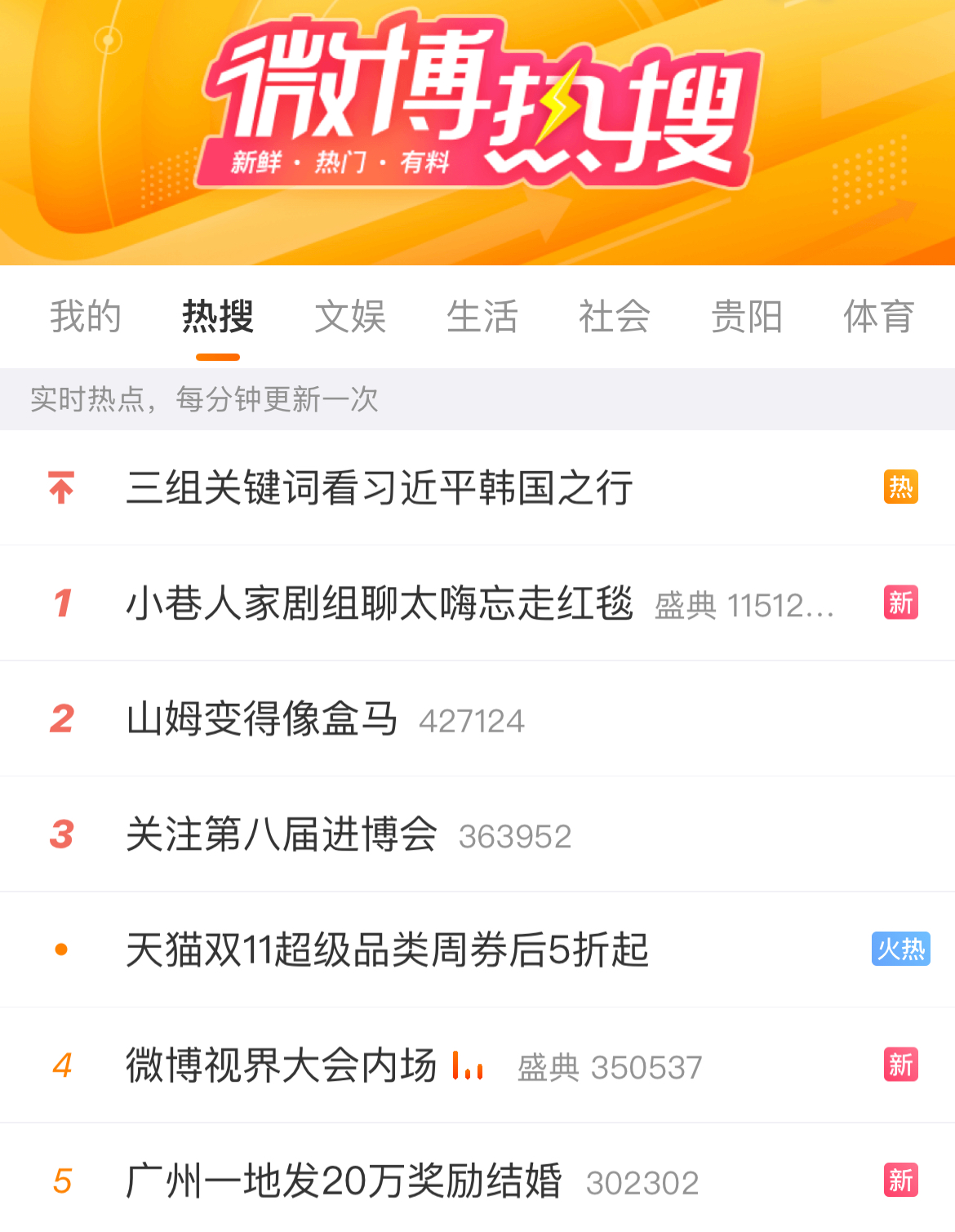
Task: Switch to the 体育 tab
Action: point(878,317)
